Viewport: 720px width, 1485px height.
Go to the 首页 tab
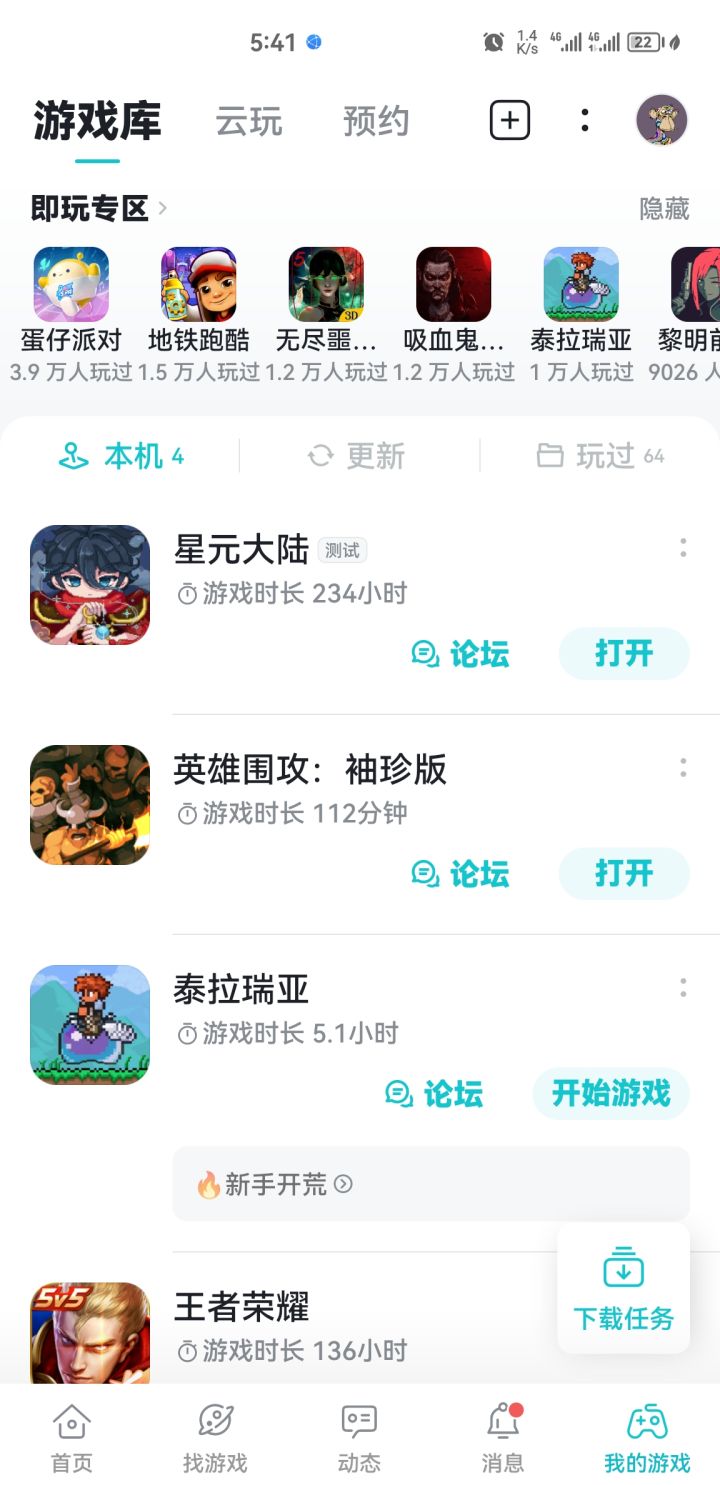(x=72, y=1437)
